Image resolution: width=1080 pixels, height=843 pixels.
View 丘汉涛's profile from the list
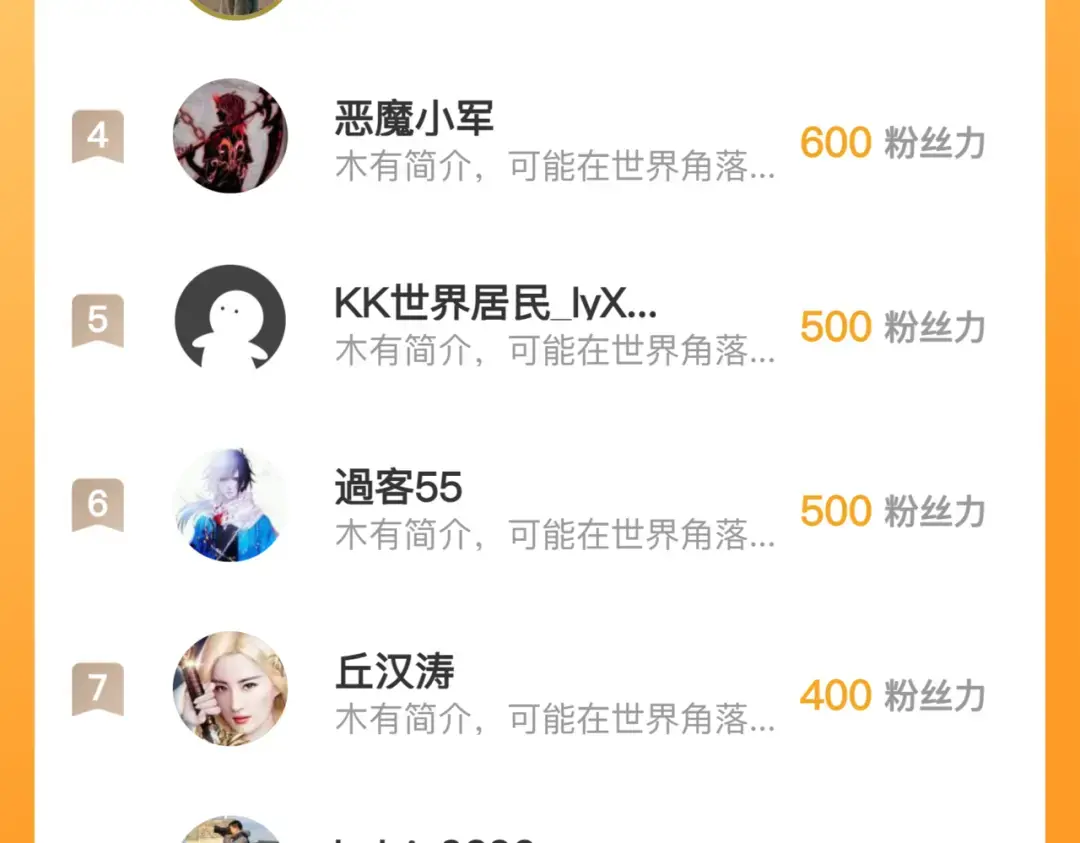point(540,690)
